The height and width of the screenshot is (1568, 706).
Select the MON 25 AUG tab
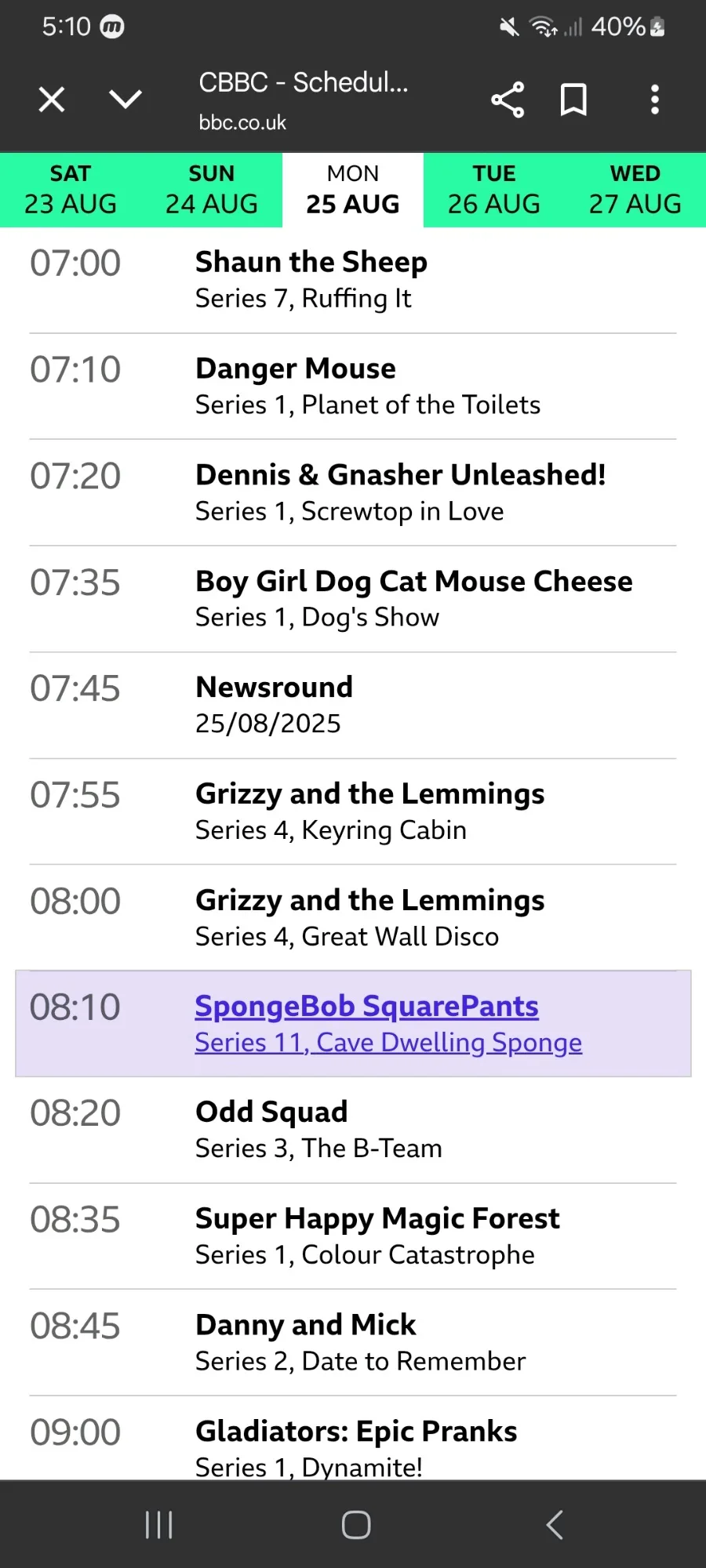[x=353, y=190]
